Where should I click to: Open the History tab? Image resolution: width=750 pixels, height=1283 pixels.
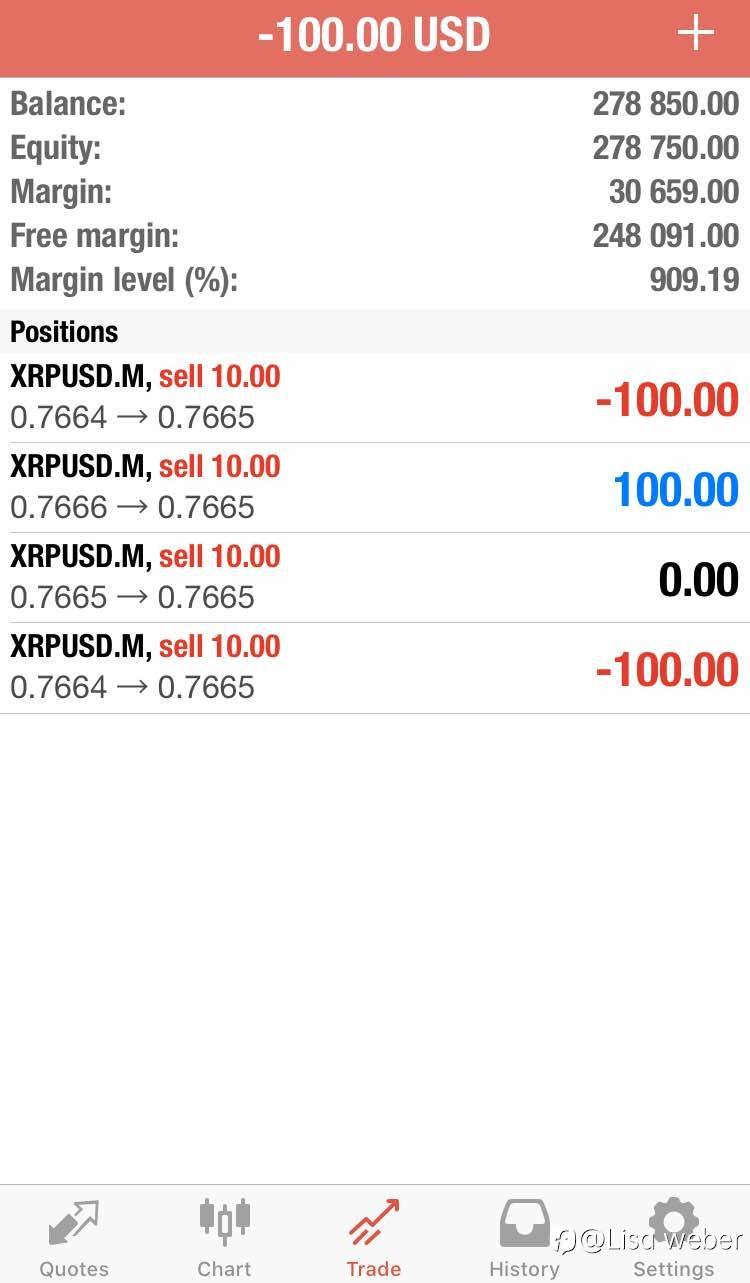524,1237
